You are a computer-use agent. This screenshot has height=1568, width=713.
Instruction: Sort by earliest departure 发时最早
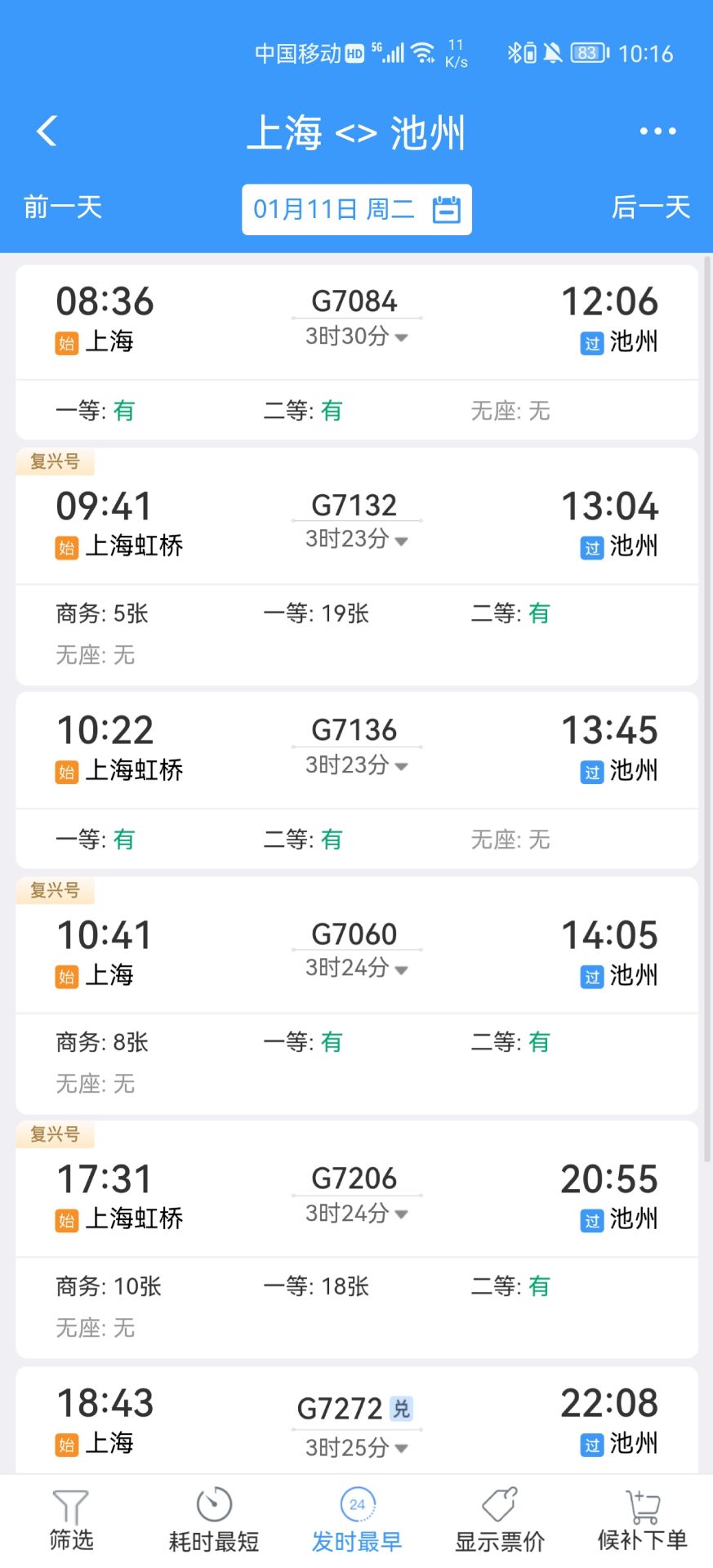(x=357, y=1521)
